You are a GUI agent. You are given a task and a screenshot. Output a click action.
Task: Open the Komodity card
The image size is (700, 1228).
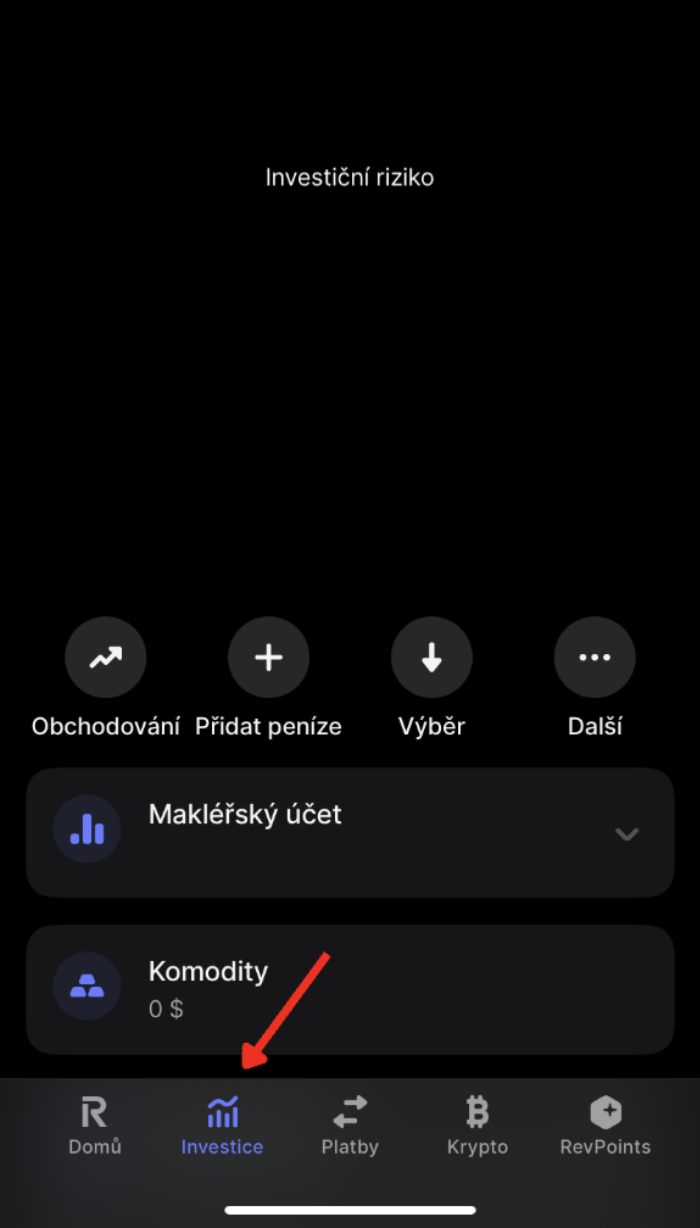(x=350, y=989)
